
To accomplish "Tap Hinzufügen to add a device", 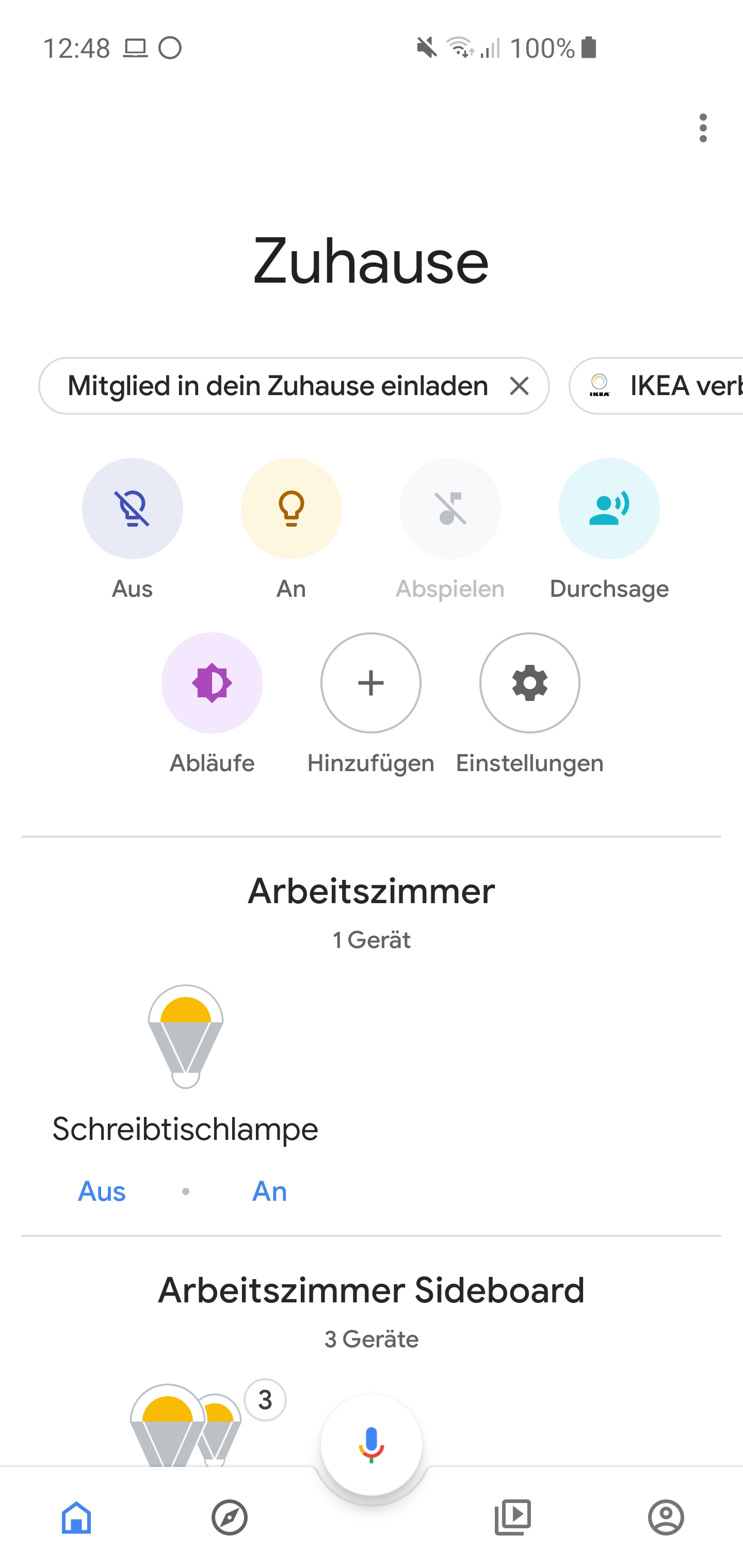I will coord(371,683).
